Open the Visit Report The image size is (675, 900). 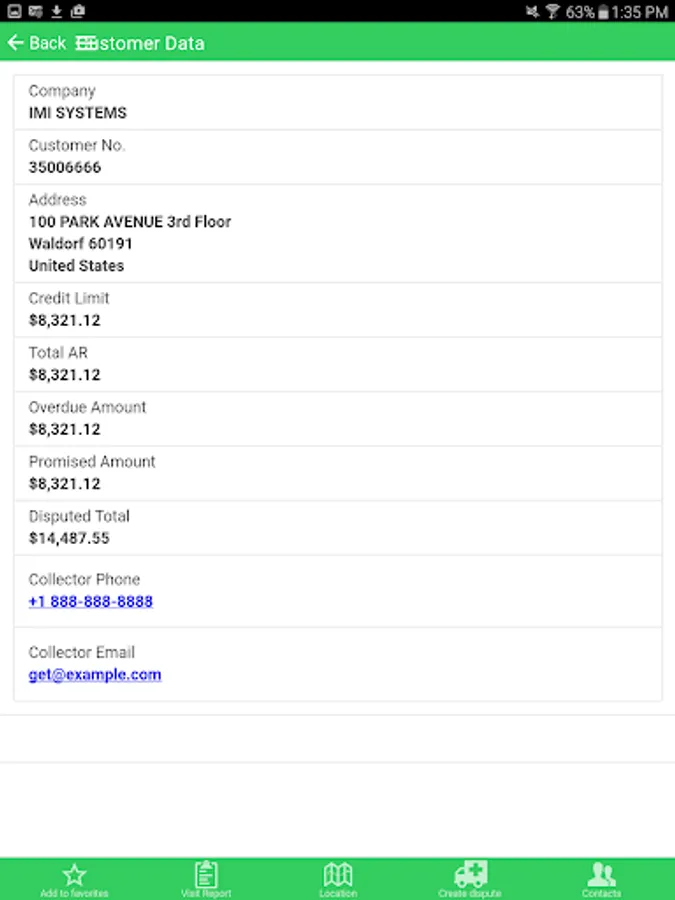point(206,879)
